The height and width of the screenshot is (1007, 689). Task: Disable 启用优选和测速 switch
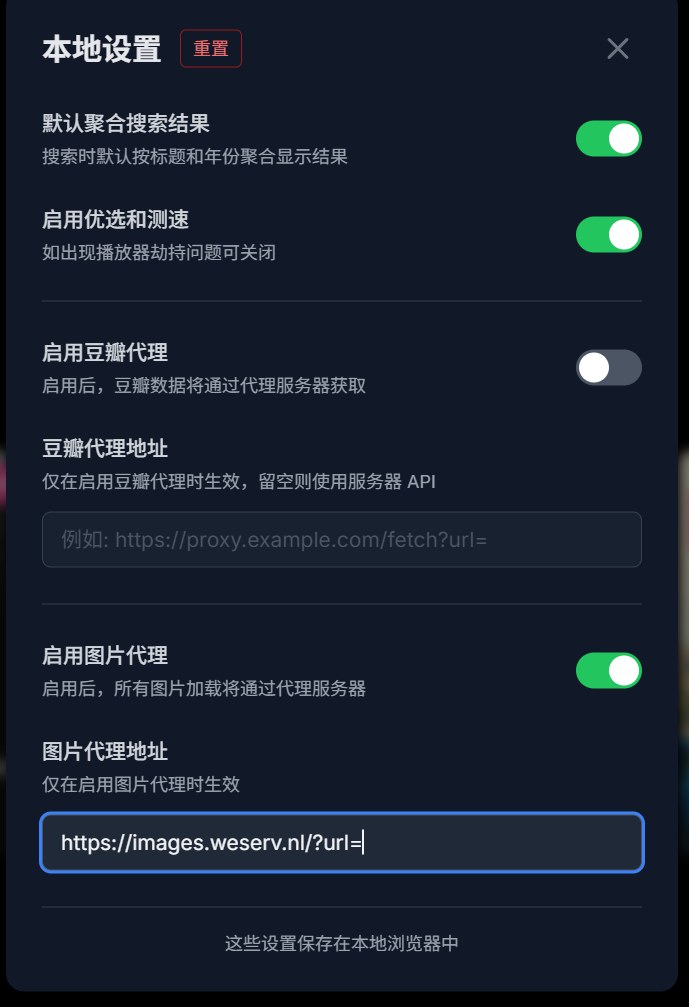pos(608,235)
